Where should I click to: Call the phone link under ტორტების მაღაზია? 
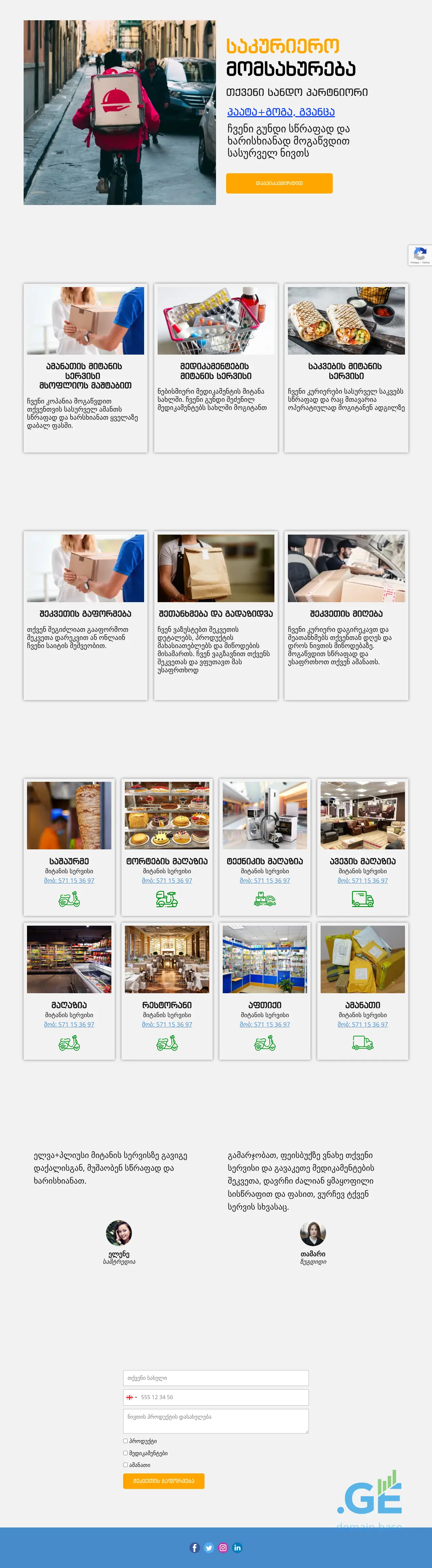coord(167,880)
